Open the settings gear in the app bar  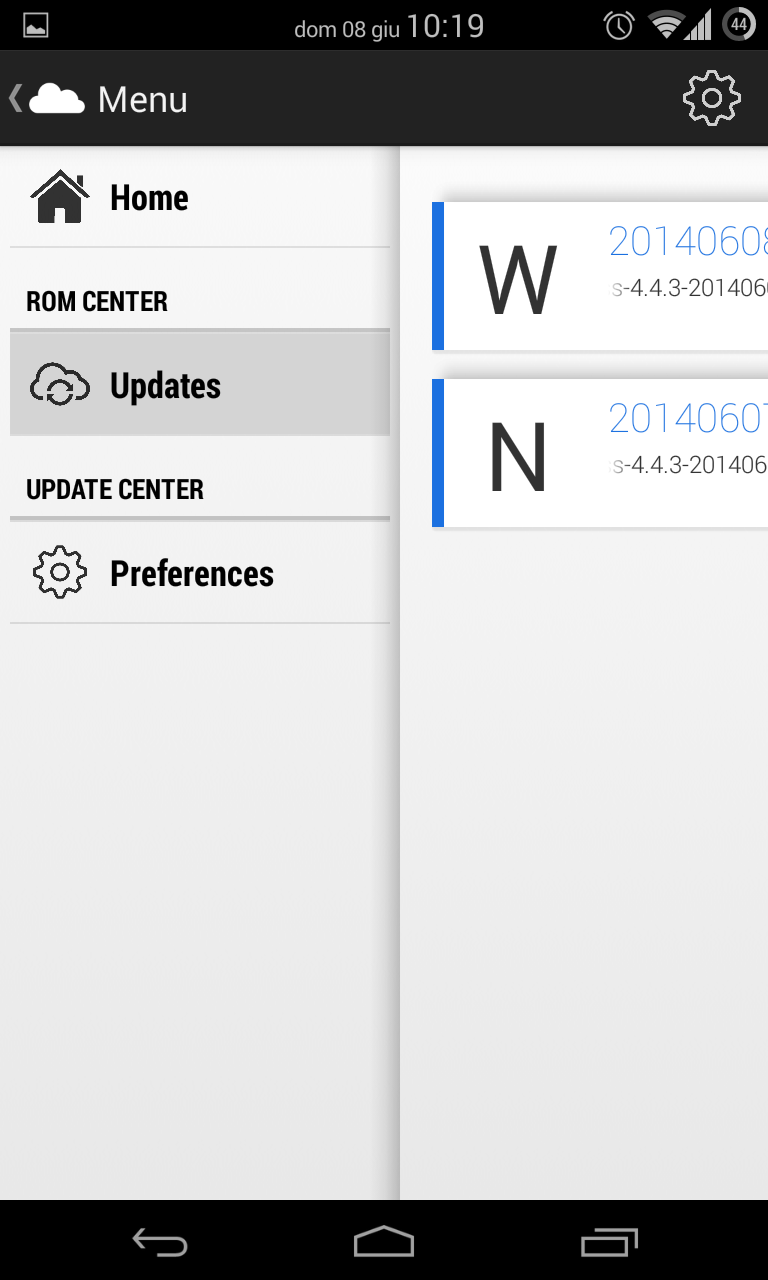711,98
